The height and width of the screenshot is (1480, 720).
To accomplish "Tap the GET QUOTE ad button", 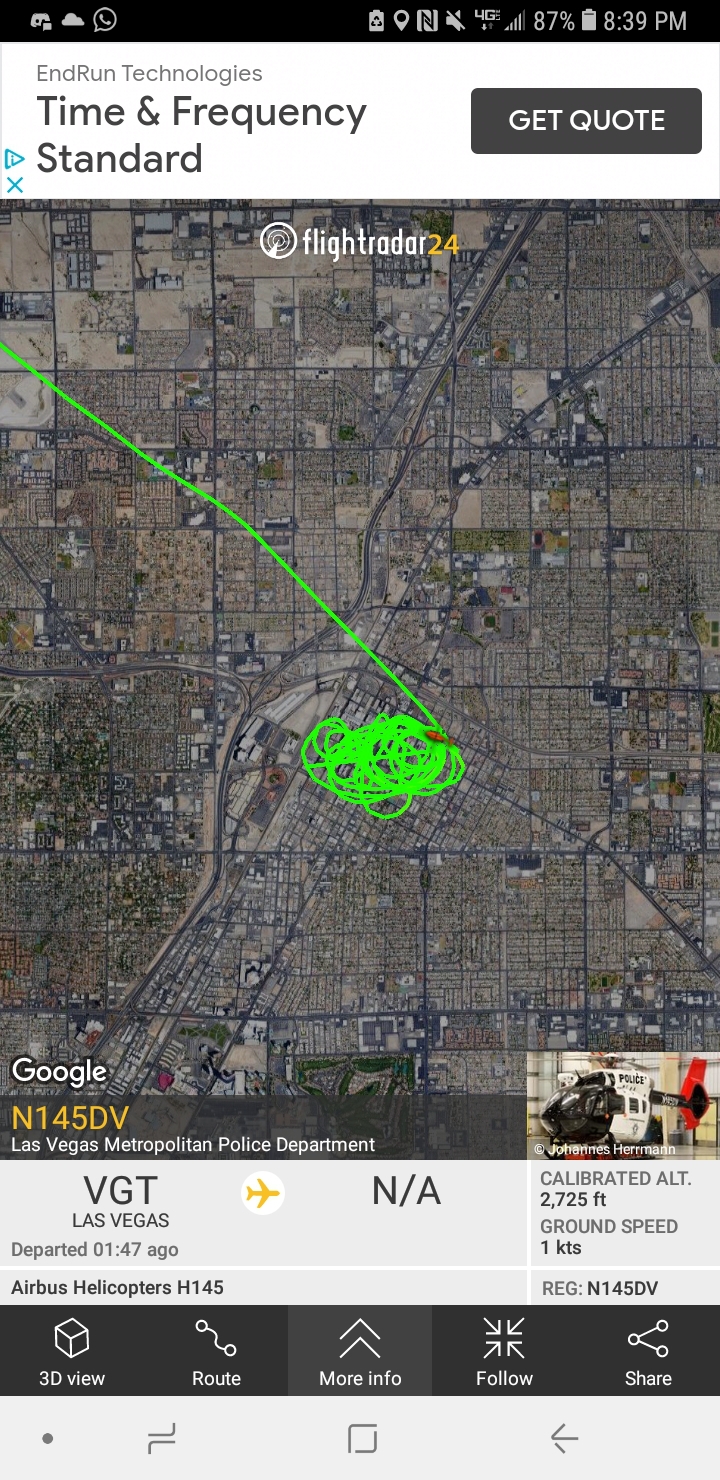I will pyautogui.click(x=586, y=121).
